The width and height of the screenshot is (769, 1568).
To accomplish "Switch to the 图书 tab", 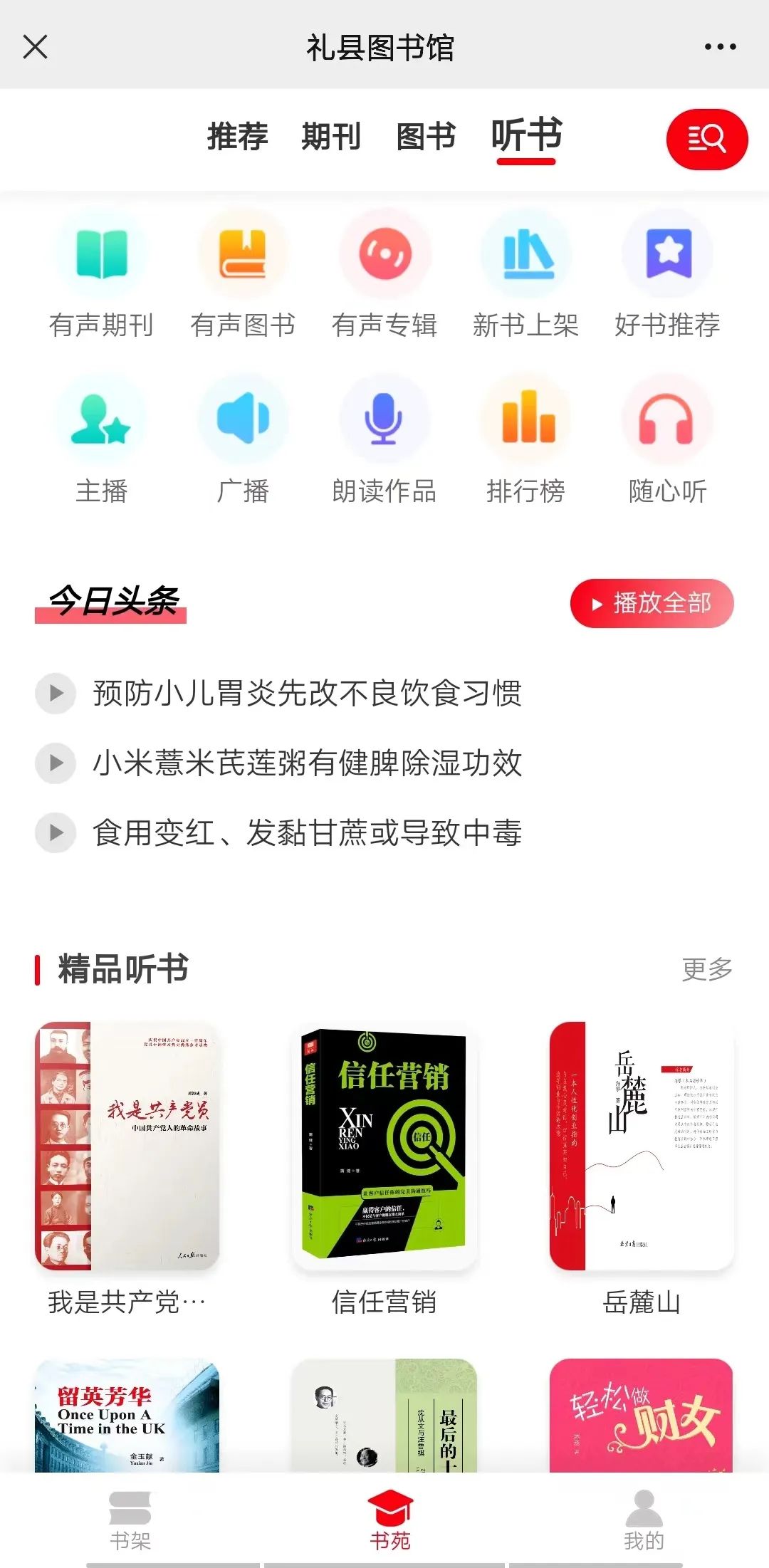I will pyautogui.click(x=426, y=136).
